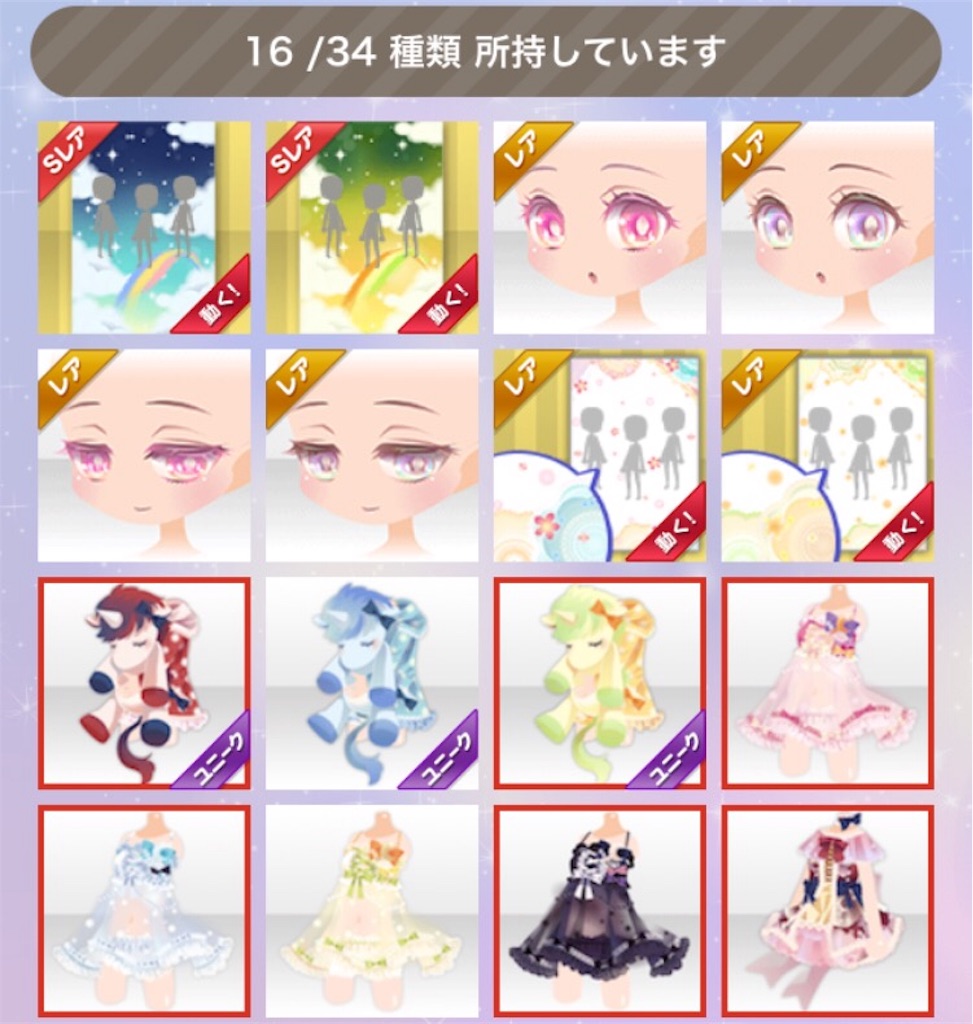Select the pastel half-closed eyes face item
The image size is (973, 1024).
tap(372, 455)
